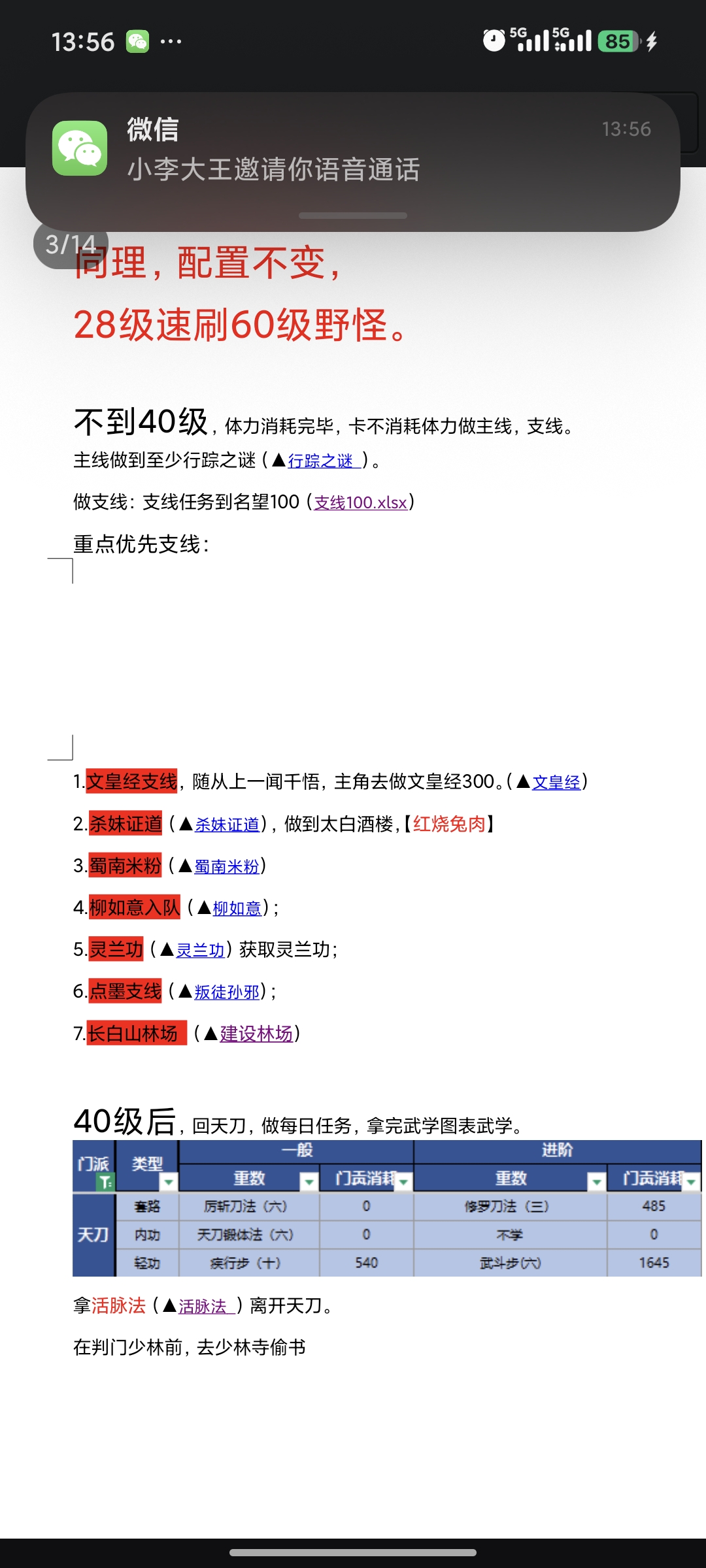
Task: Follow the 文皇经 link
Action: coord(556,782)
